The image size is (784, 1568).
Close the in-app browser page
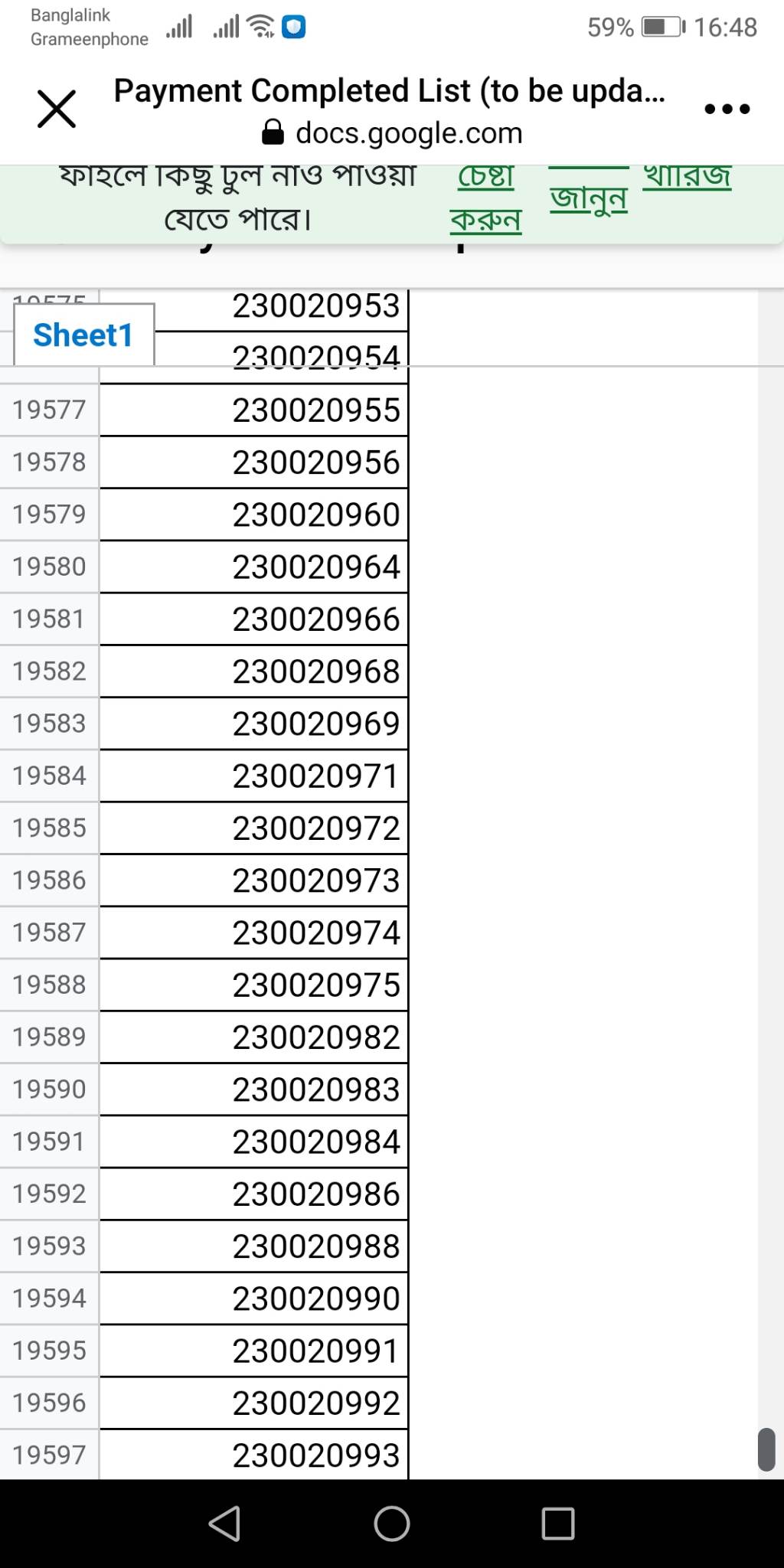(x=57, y=109)
